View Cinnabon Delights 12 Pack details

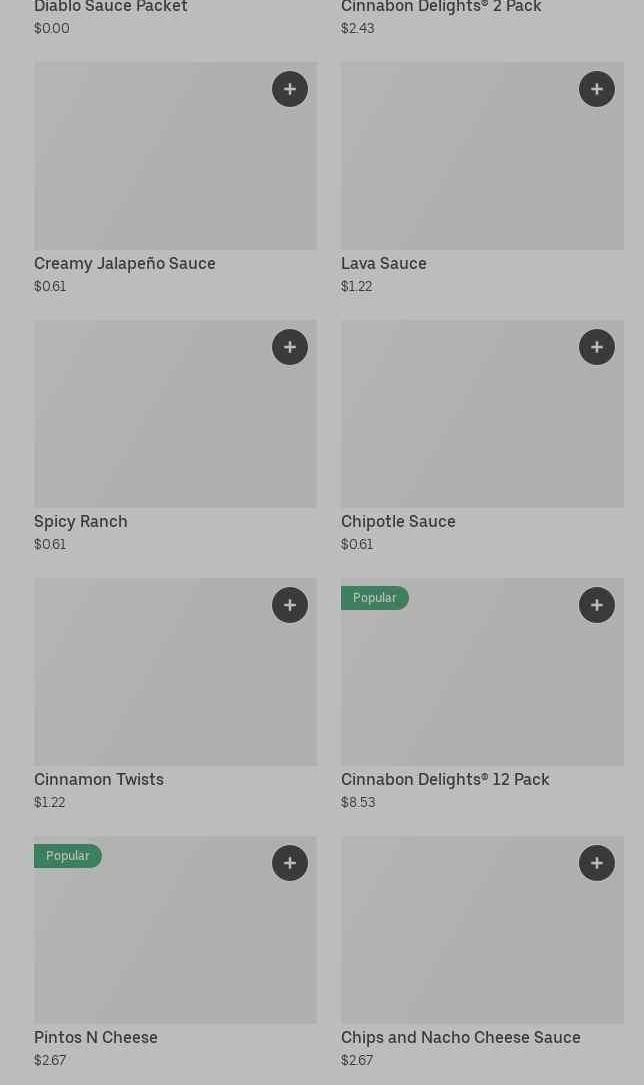point(482,695)
